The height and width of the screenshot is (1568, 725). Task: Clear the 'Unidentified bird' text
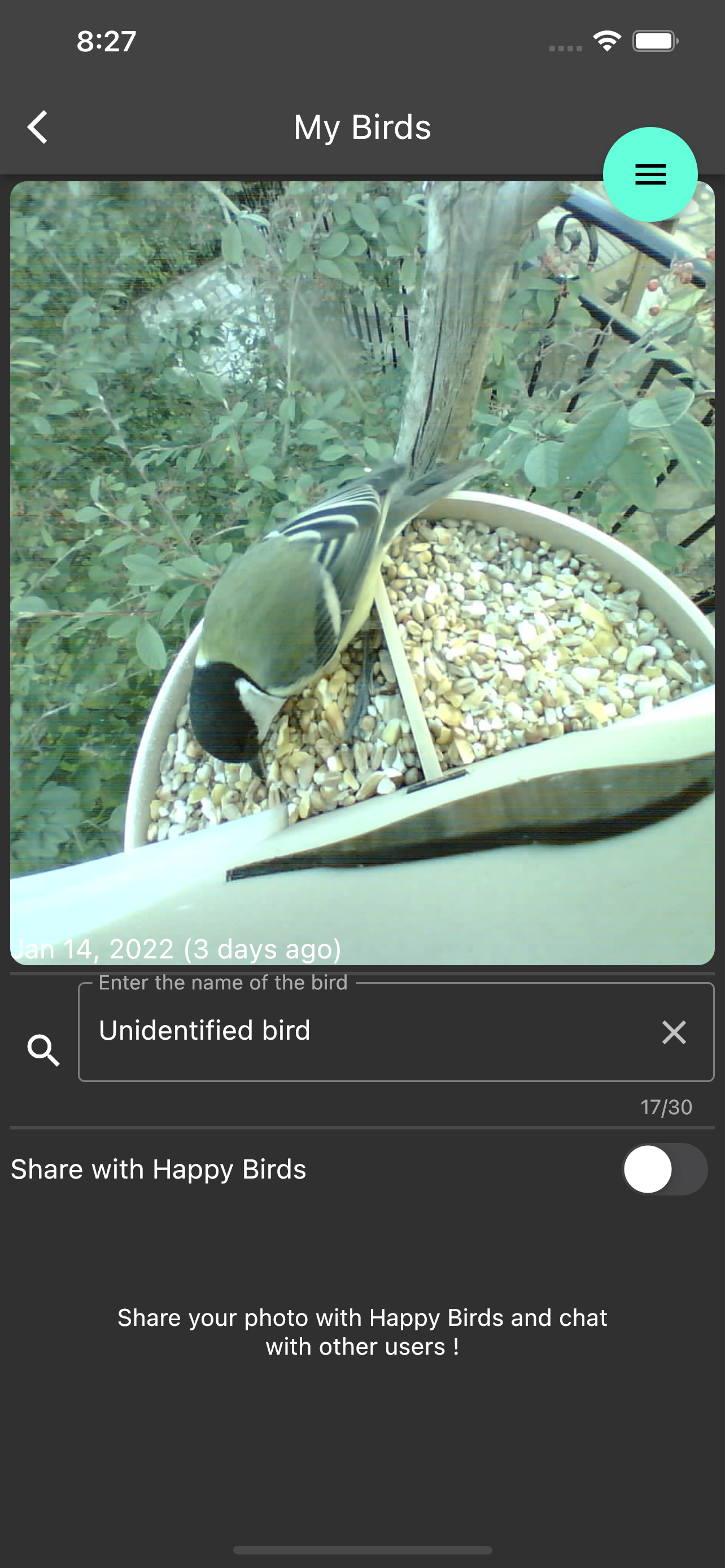coord(673,1032)
